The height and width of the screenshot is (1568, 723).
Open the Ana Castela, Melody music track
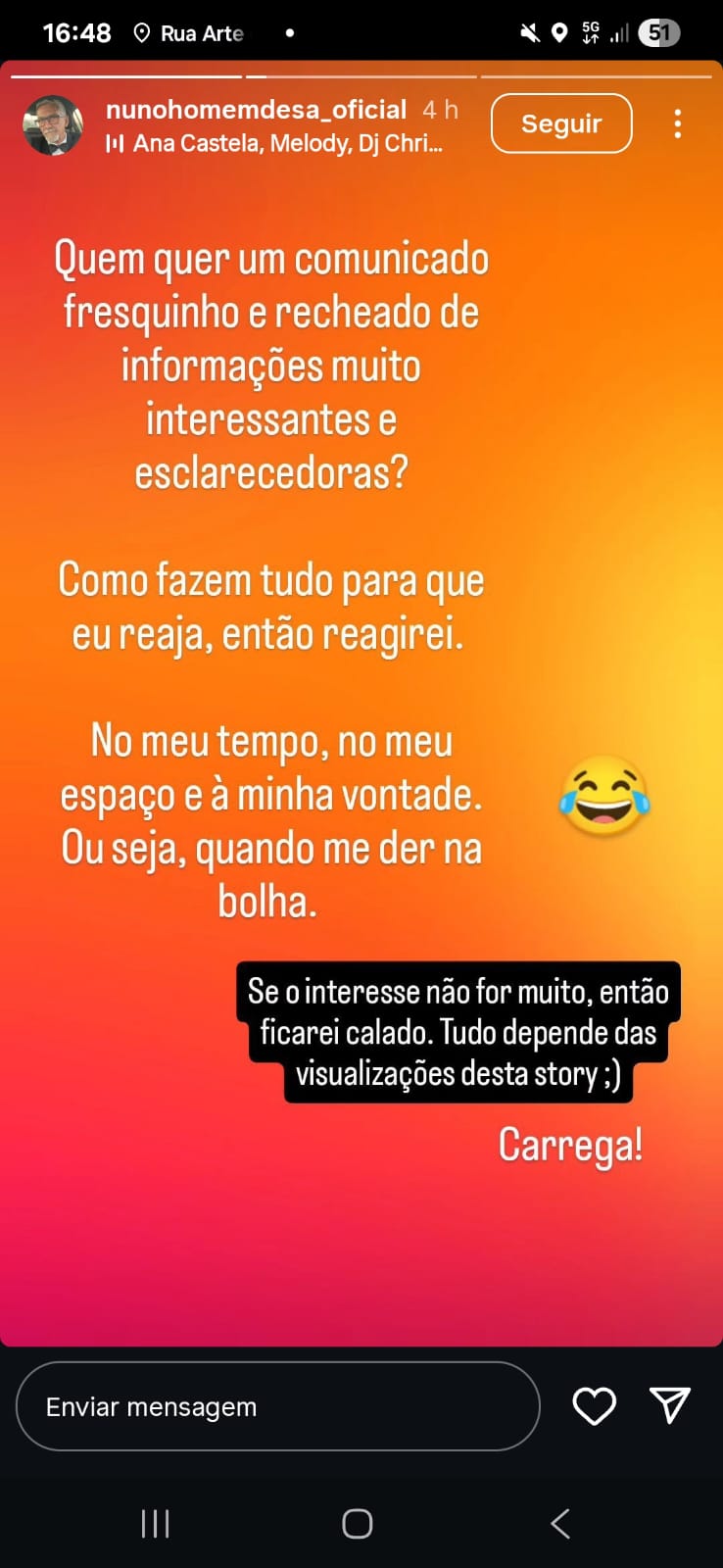pyautogui.click(x=274, y=143)
